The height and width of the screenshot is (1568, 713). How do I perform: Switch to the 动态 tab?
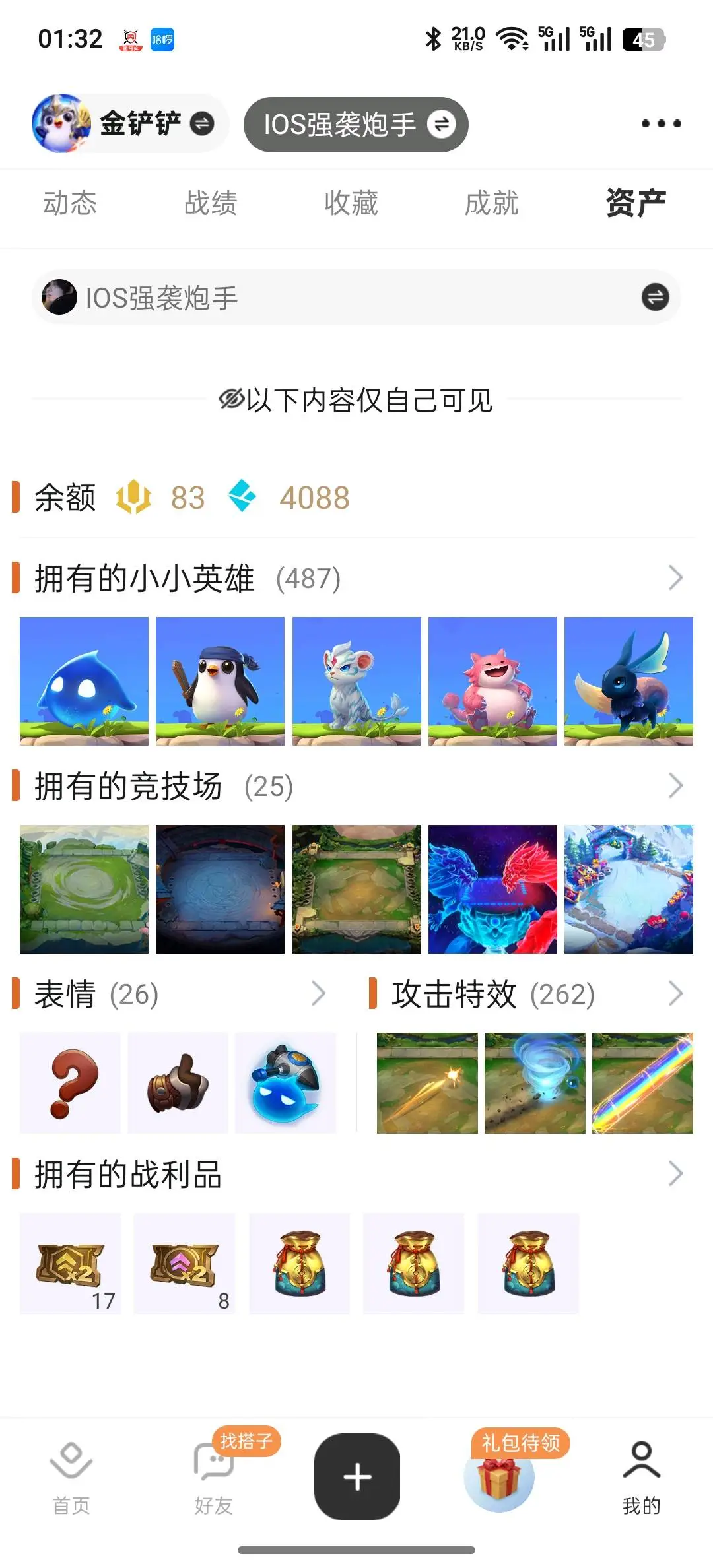click(x=70, y=203)
